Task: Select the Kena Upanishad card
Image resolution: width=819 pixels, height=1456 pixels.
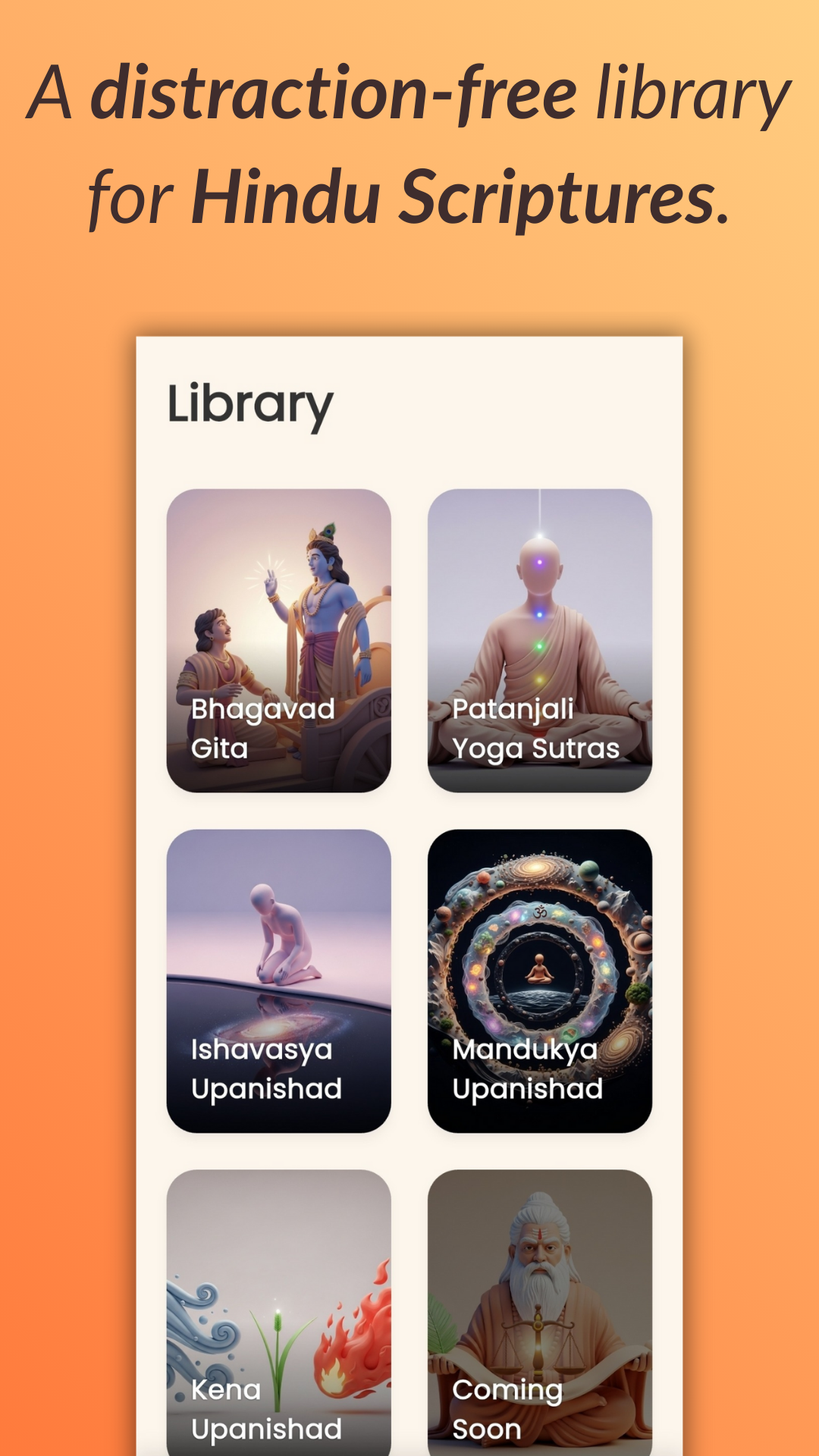Action: click(x=279, y=1312)
